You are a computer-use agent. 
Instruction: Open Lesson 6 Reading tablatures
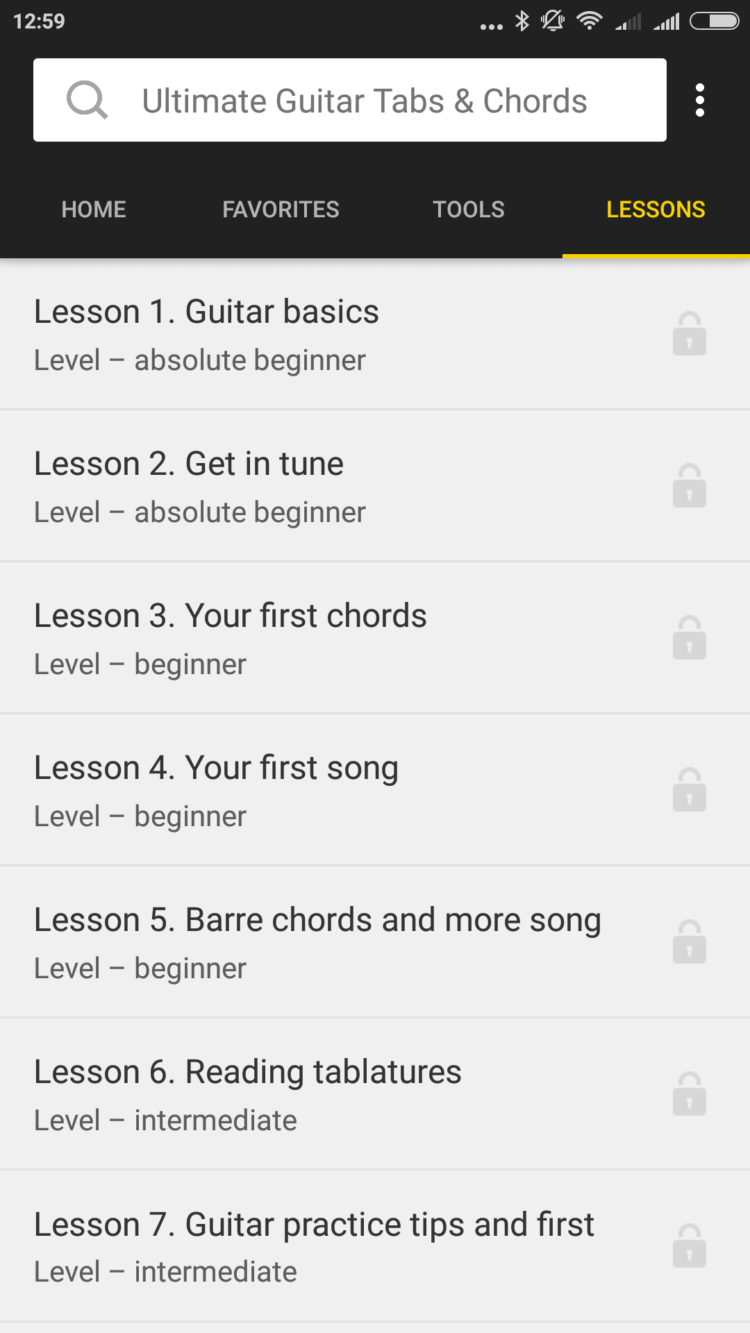(x=300, y=1093)
